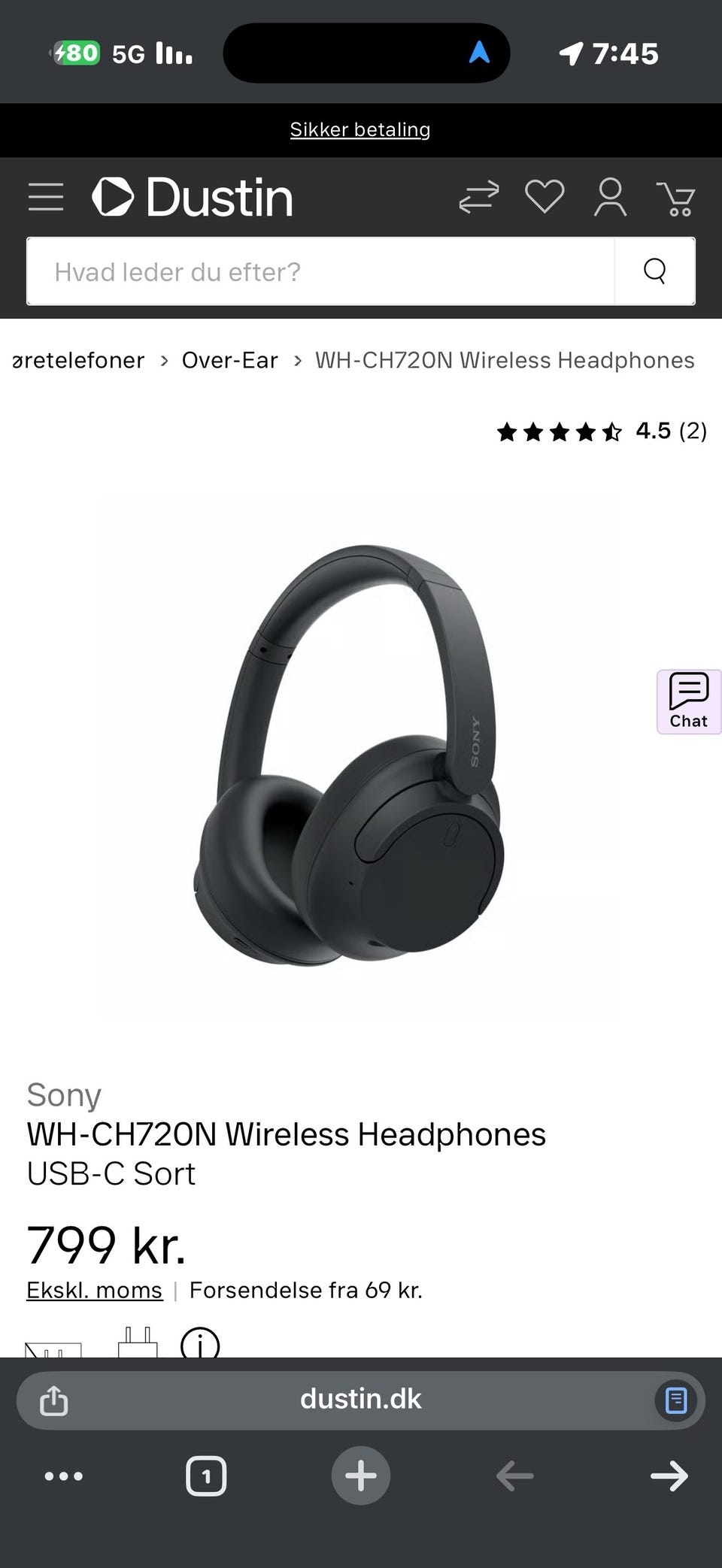The height and width of the screenshot is (1568, 722).
Task: Open the browser's three-dot menu
Action: point(64,1476)
